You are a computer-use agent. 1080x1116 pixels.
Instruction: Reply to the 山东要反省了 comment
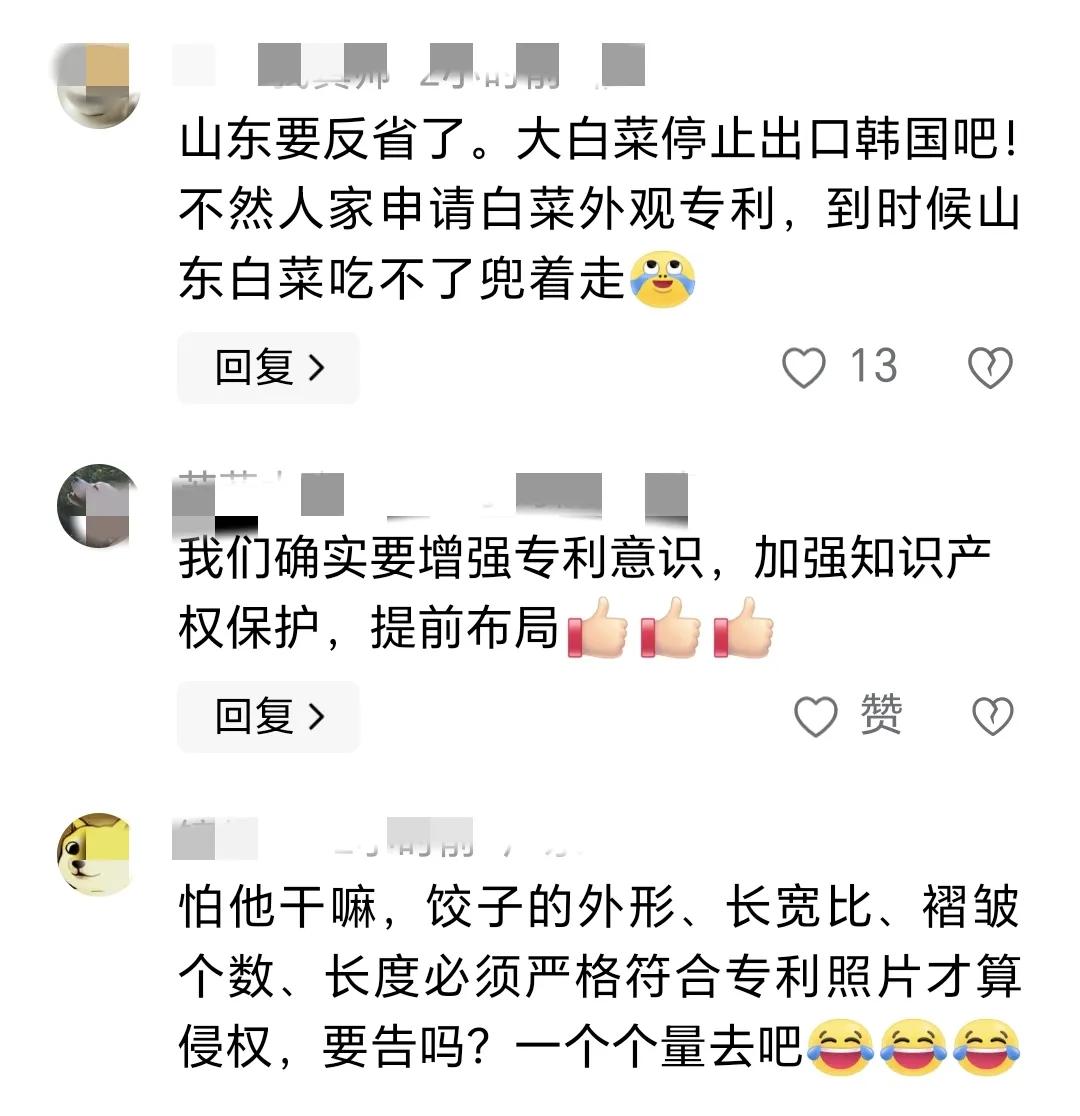click(268, 369)
